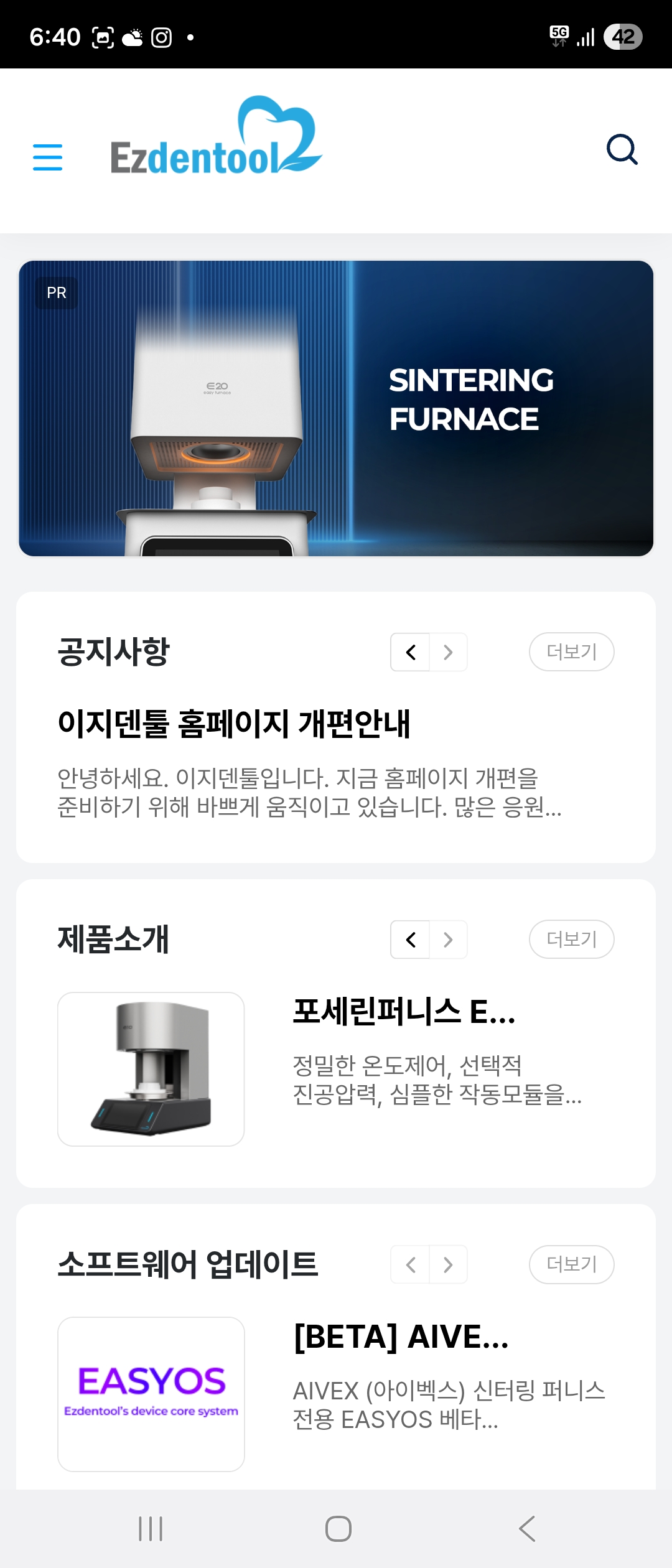Open the EASYOS update thumbnail

[151, 1394]
